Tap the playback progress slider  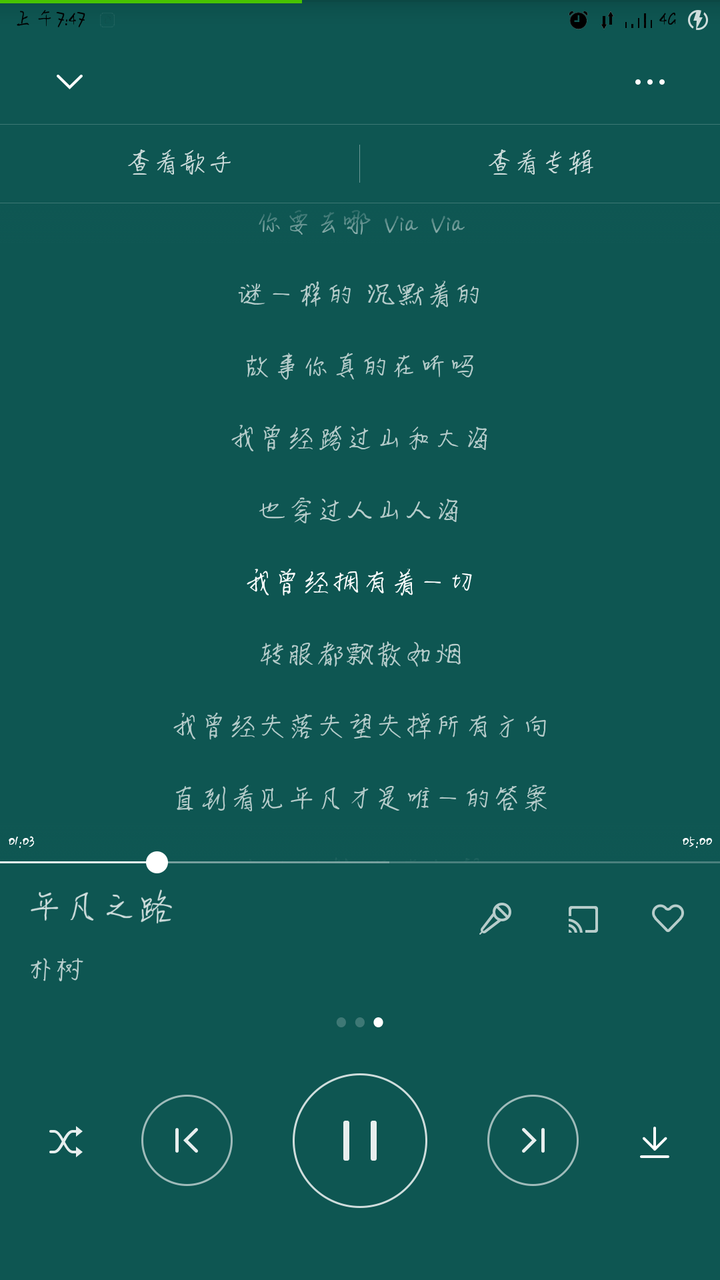coord(155,860)
